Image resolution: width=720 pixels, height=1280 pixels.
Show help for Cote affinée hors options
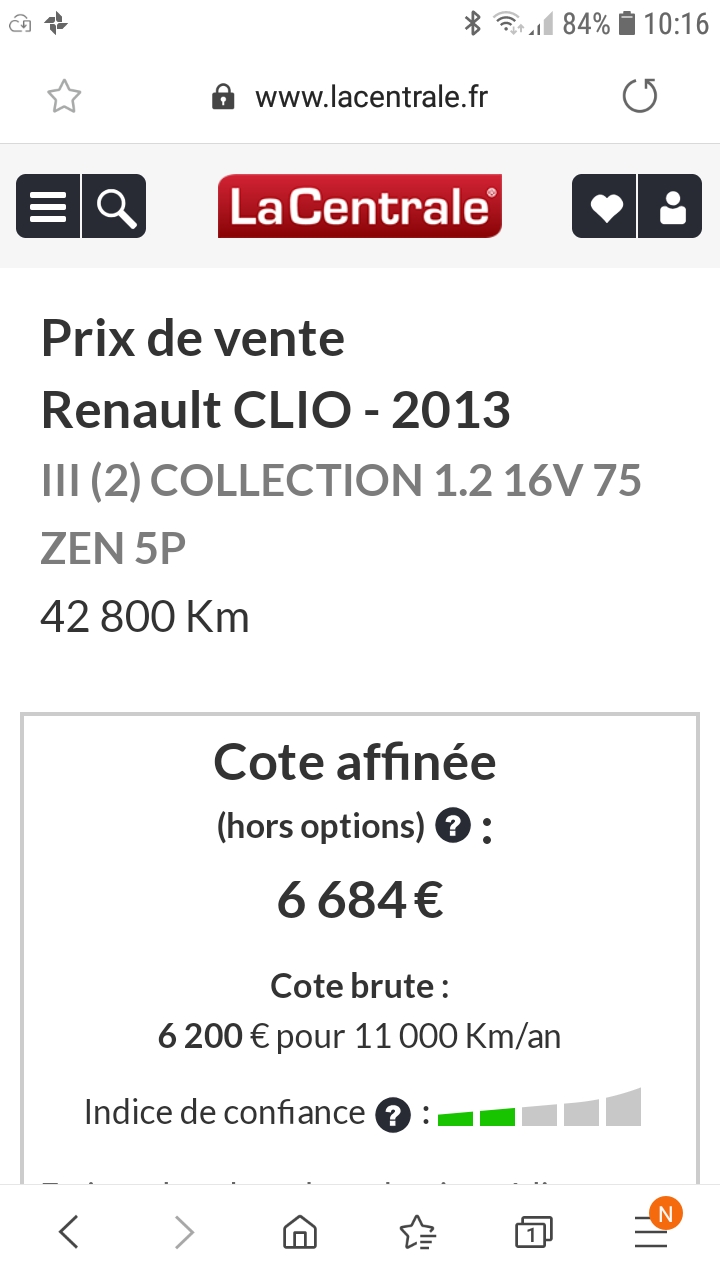[453, 826]
